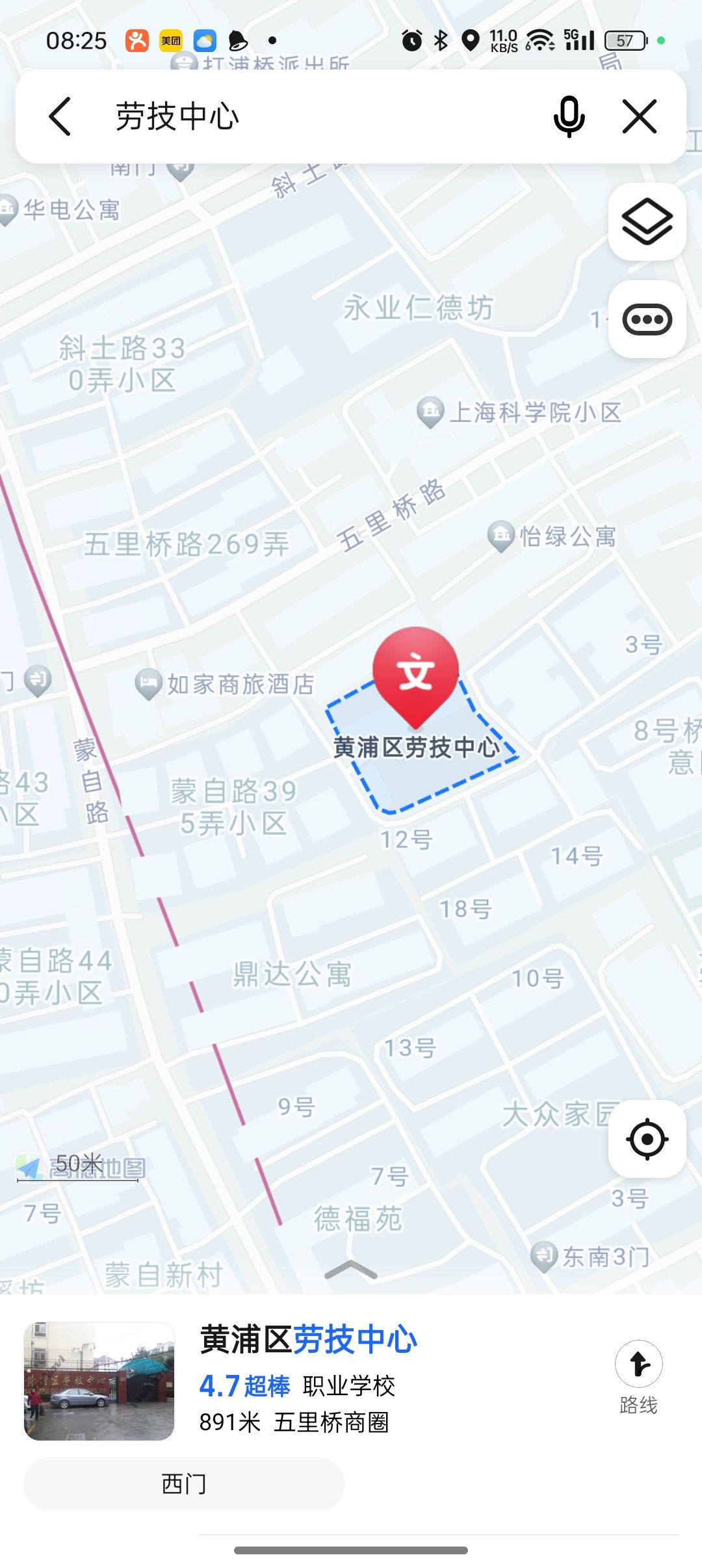Clear the search with the X icon
The height and width of the screenshot is (1568, 702).
coord(640,117)
